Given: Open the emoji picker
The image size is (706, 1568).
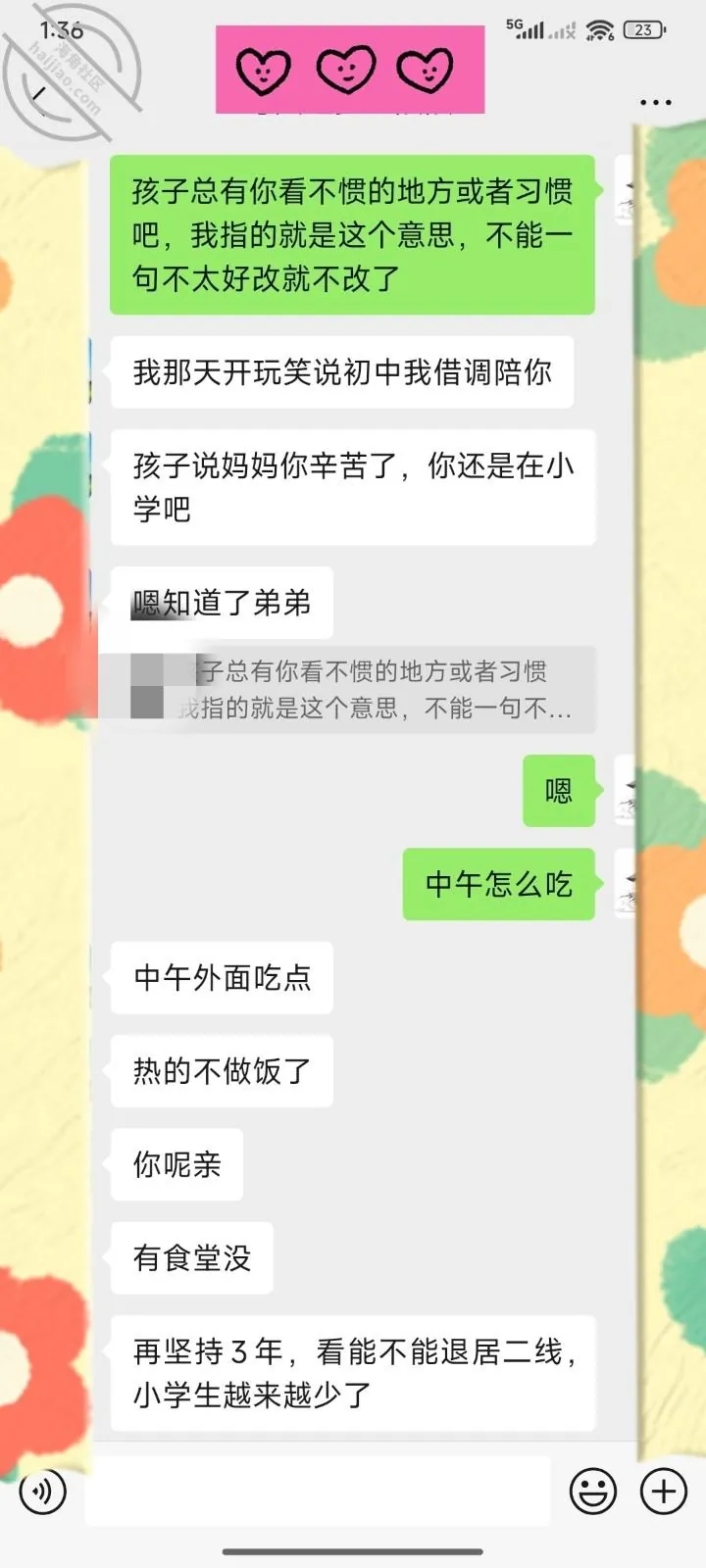Looking at the screenshot, I should pos(593,1492).
